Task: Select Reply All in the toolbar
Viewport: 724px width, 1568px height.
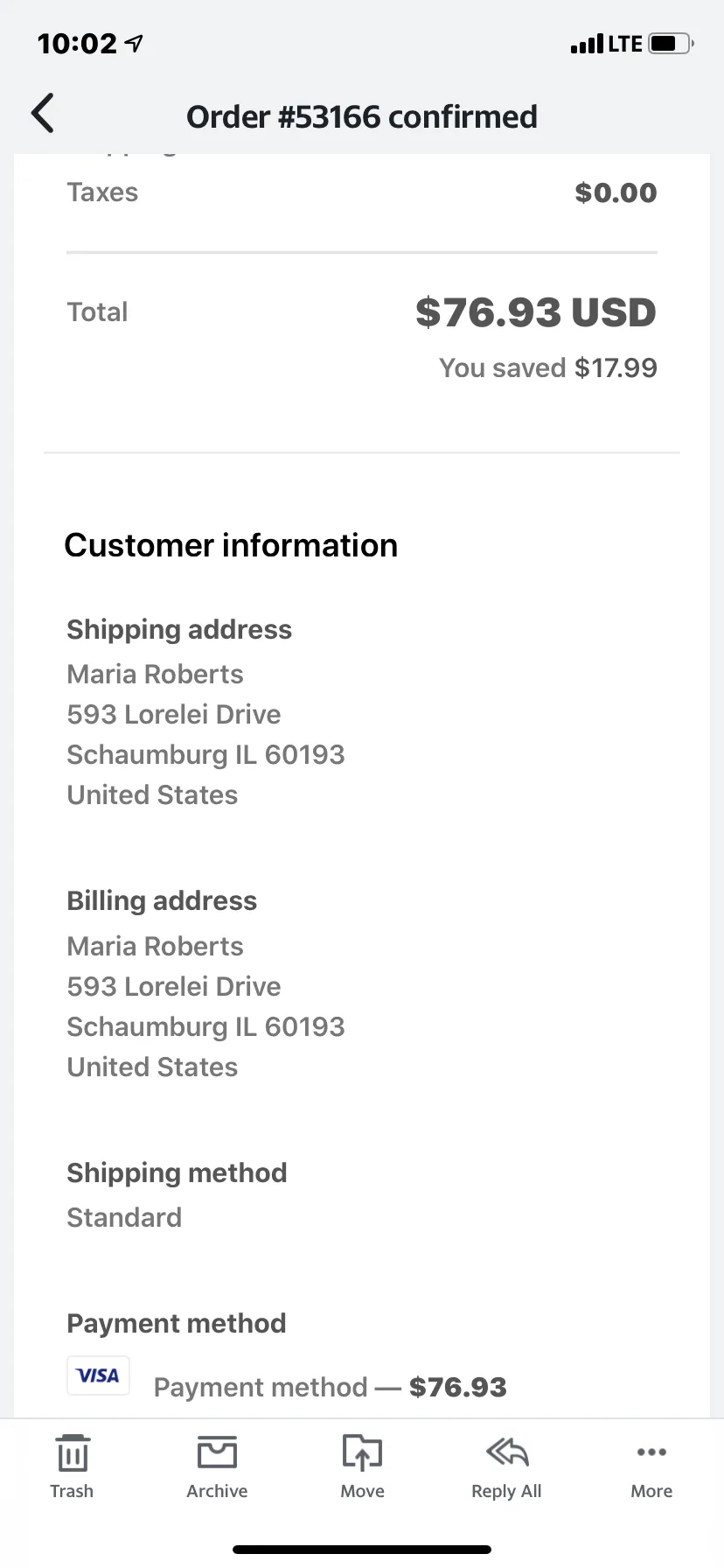Action: [507, 1467]
